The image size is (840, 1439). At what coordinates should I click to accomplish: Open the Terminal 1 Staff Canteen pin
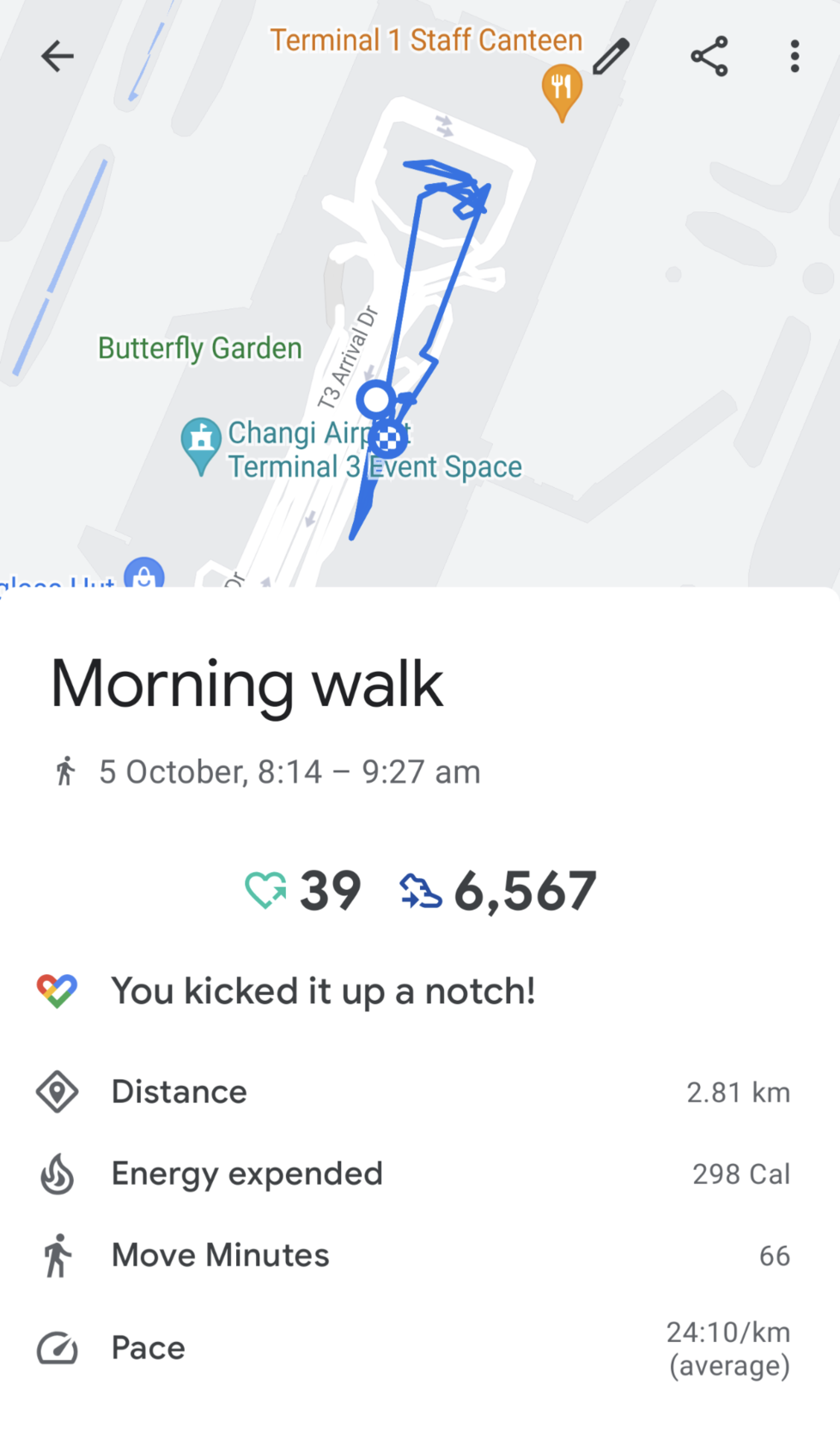click(x=562, y=90)
